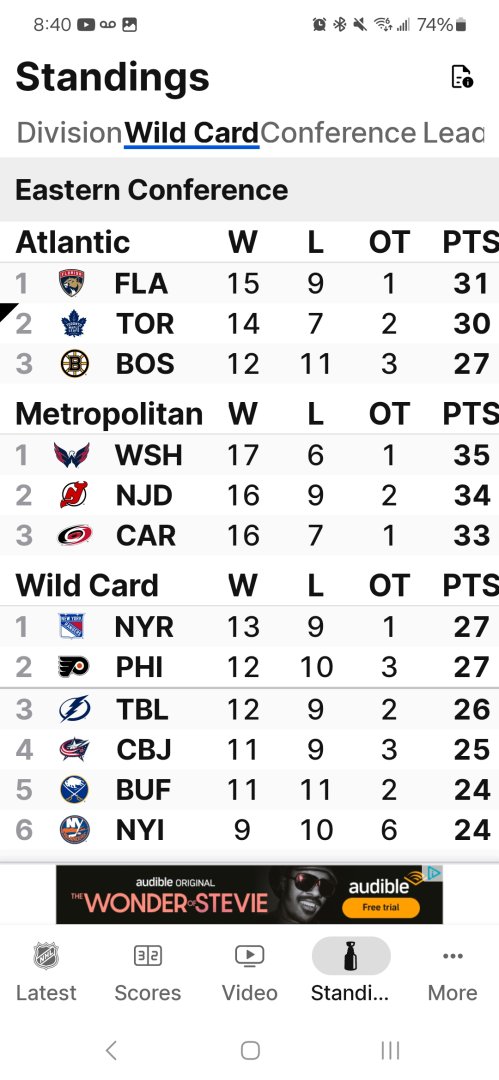
Task: Tap the system back button
Action: (x=111, y=1050)
